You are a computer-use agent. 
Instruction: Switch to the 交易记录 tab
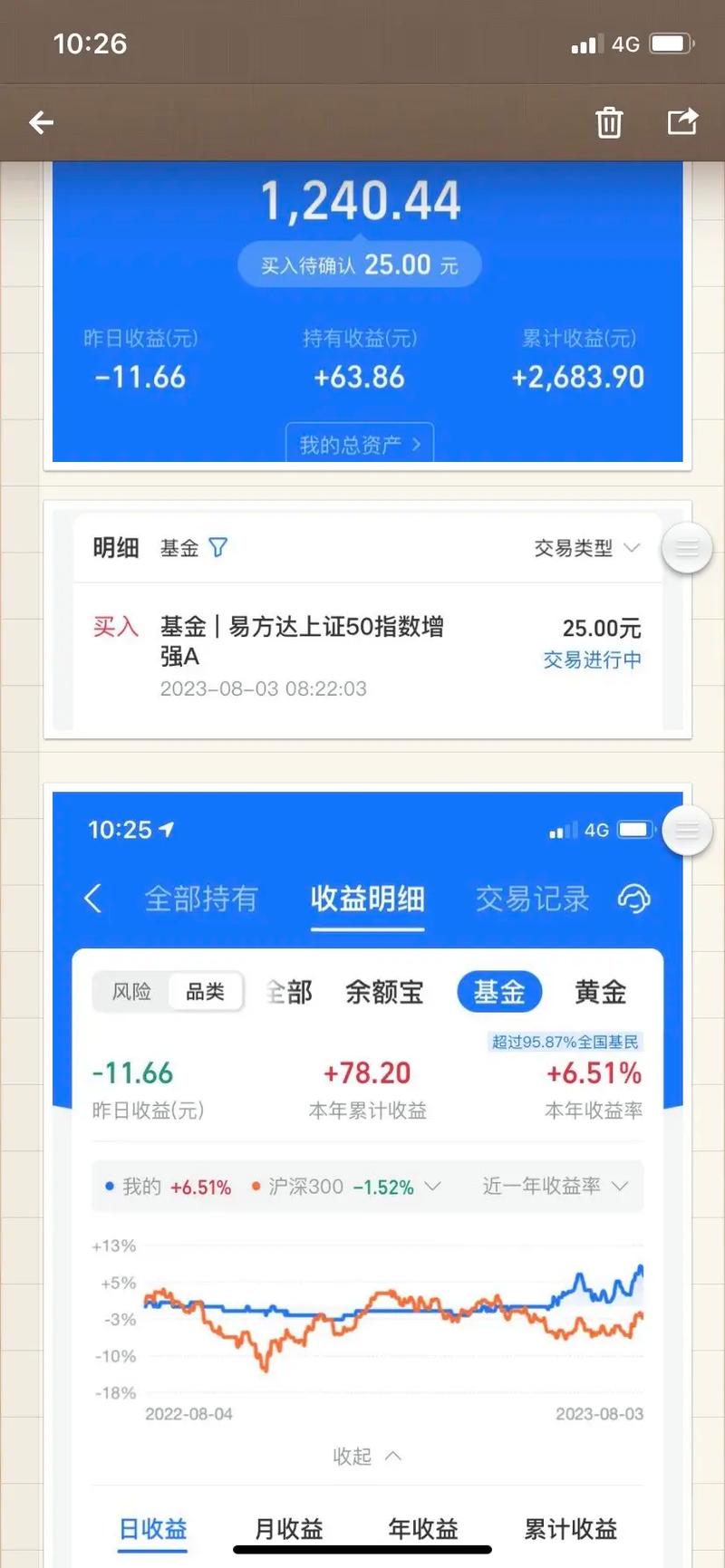click(531, 899)
